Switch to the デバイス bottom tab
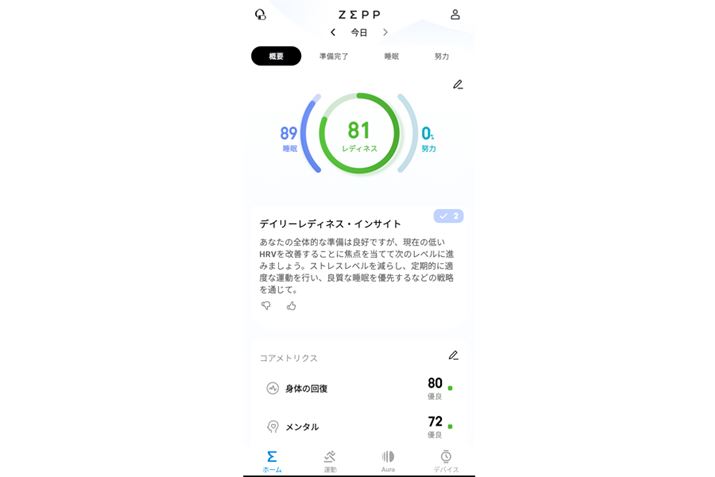Viewport: 715px width, 477px height. point(445,460)
